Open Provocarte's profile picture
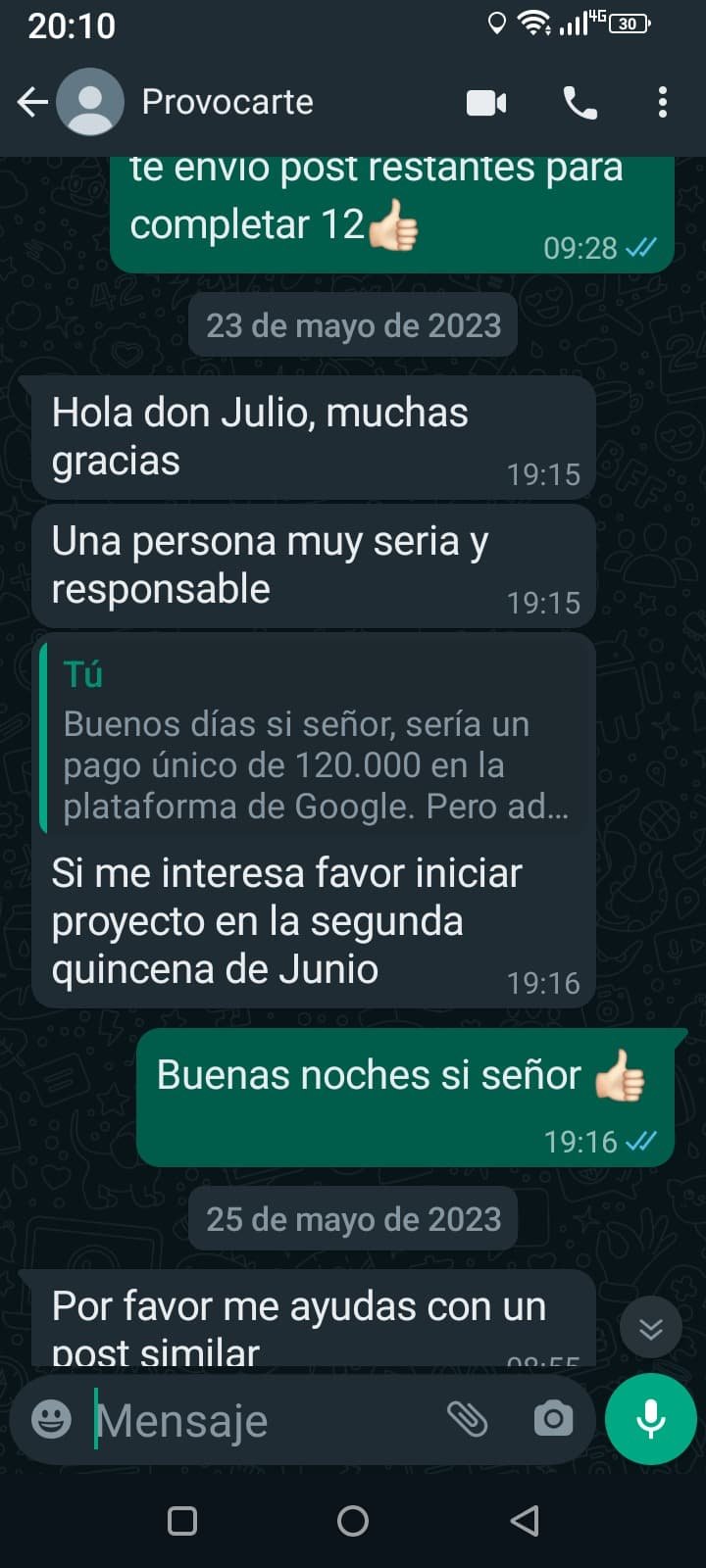 coord(91,101)
